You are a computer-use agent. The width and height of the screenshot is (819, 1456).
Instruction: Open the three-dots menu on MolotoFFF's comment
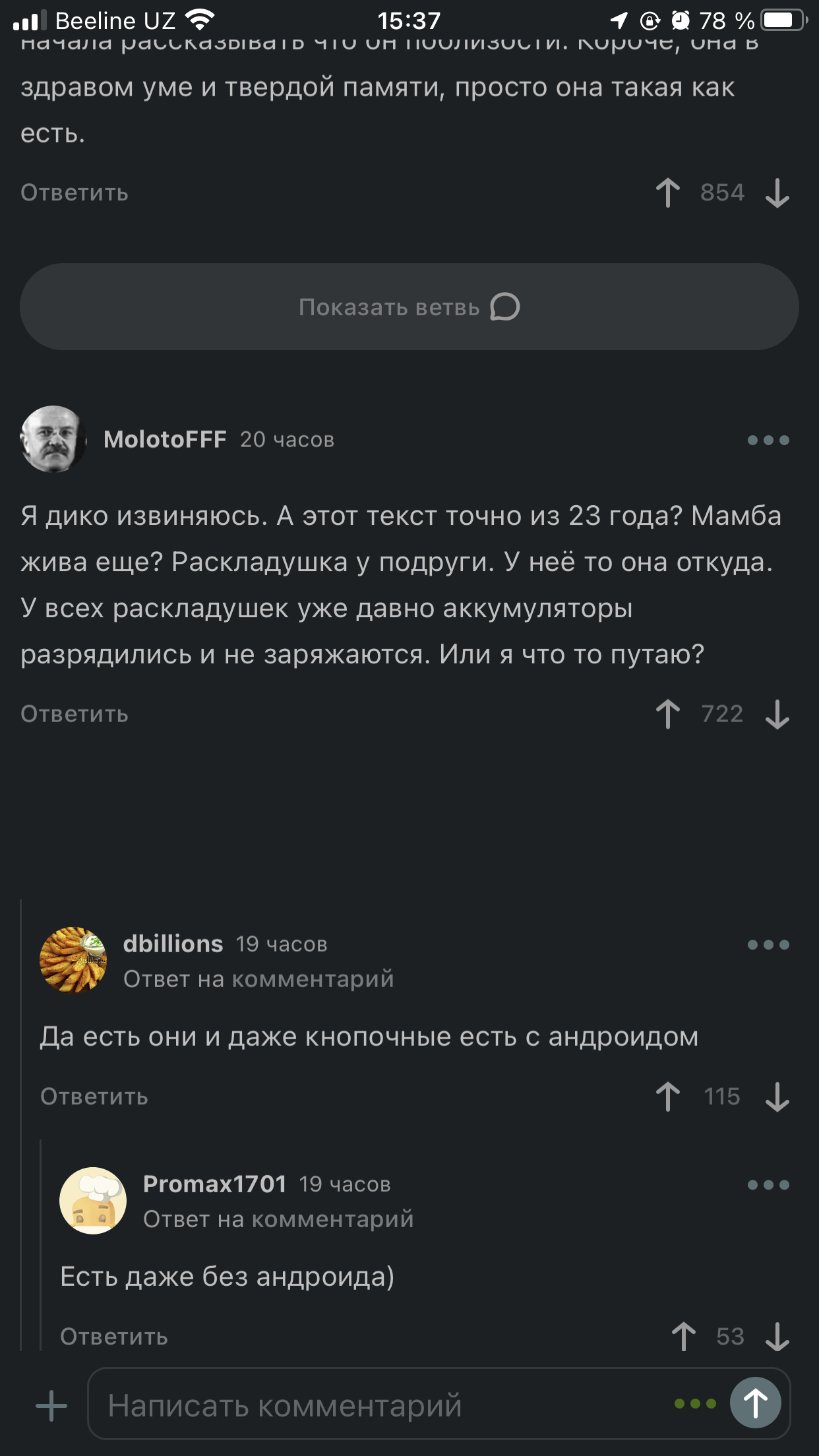coord(768,440)
